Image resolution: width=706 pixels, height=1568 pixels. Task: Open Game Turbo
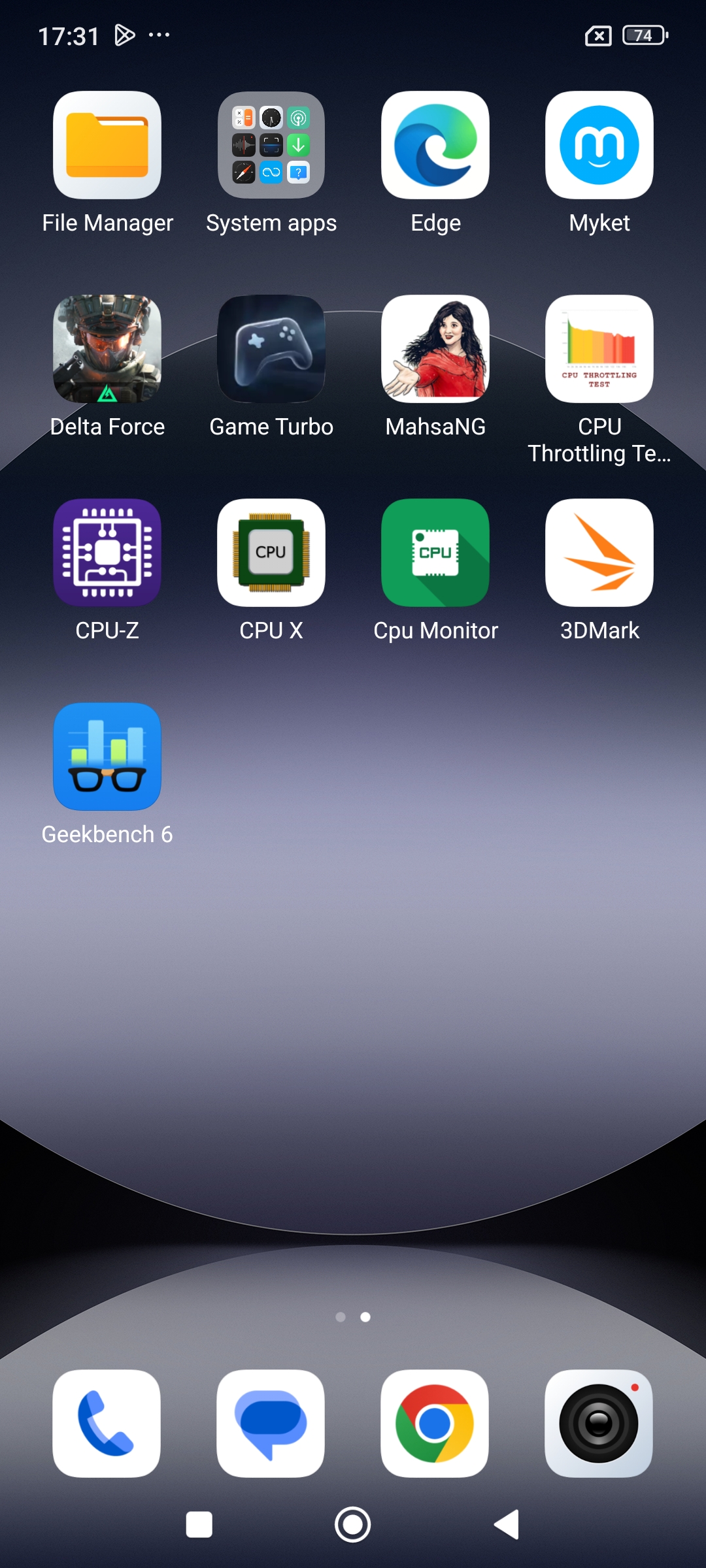click(271, 349)
